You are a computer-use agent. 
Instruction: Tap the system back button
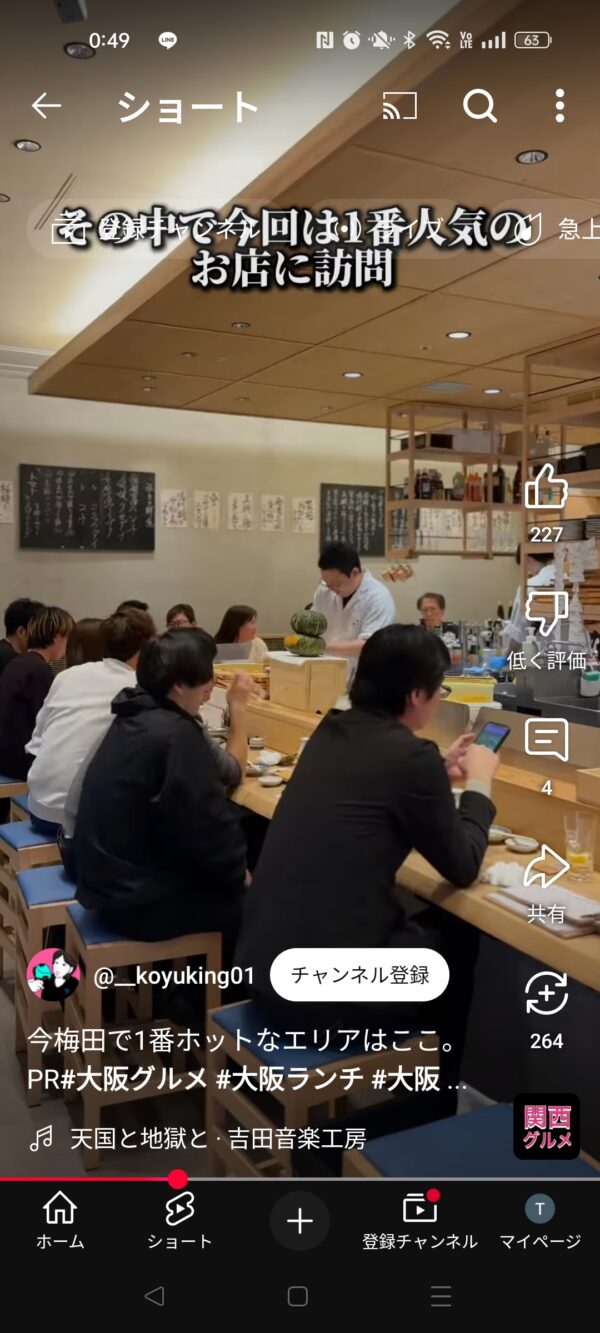click(x=154, y=1296)
